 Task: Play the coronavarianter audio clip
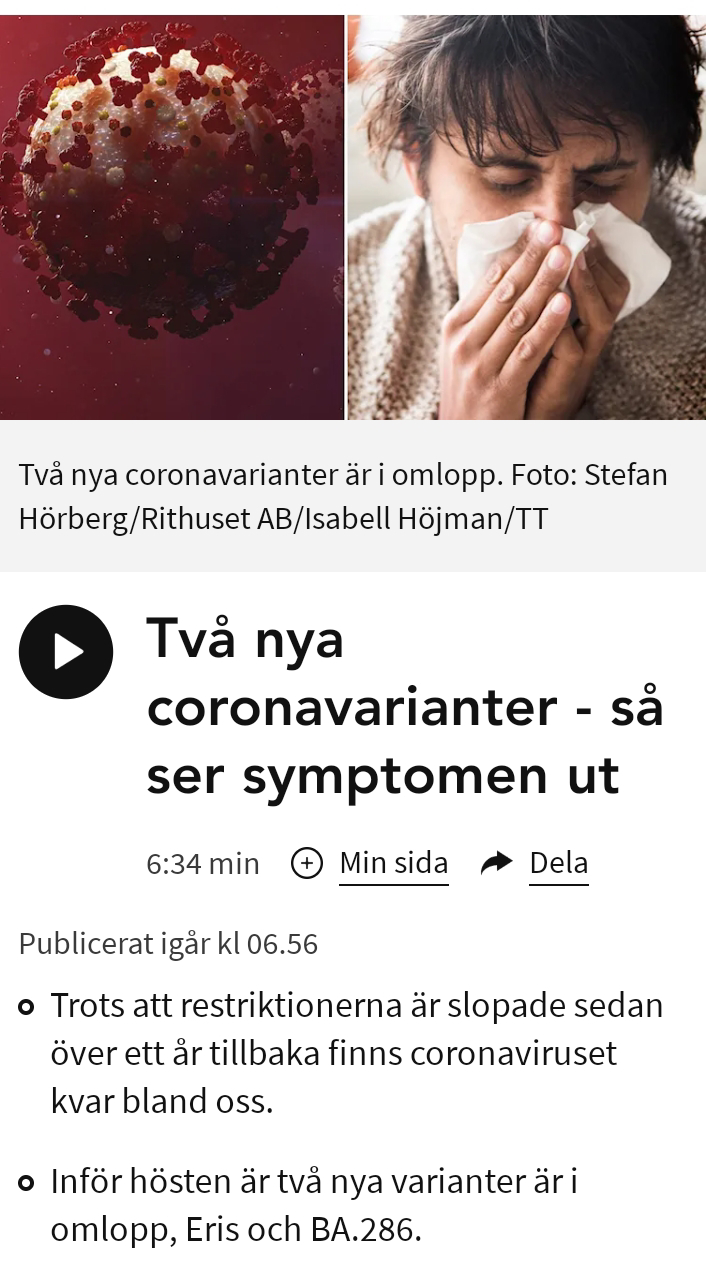tap(66, 652)
